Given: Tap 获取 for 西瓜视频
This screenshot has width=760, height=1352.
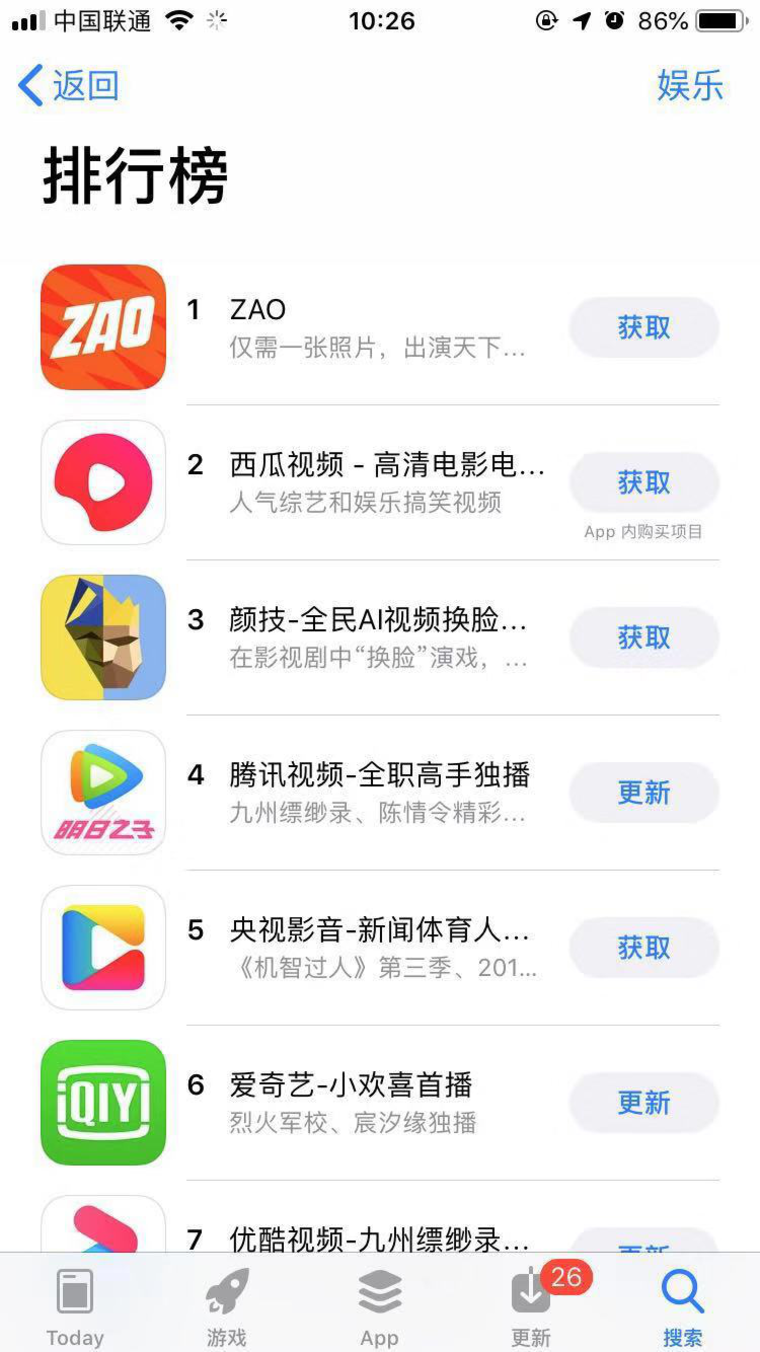Looking at the screenshot, I should [x=643, y=482].
